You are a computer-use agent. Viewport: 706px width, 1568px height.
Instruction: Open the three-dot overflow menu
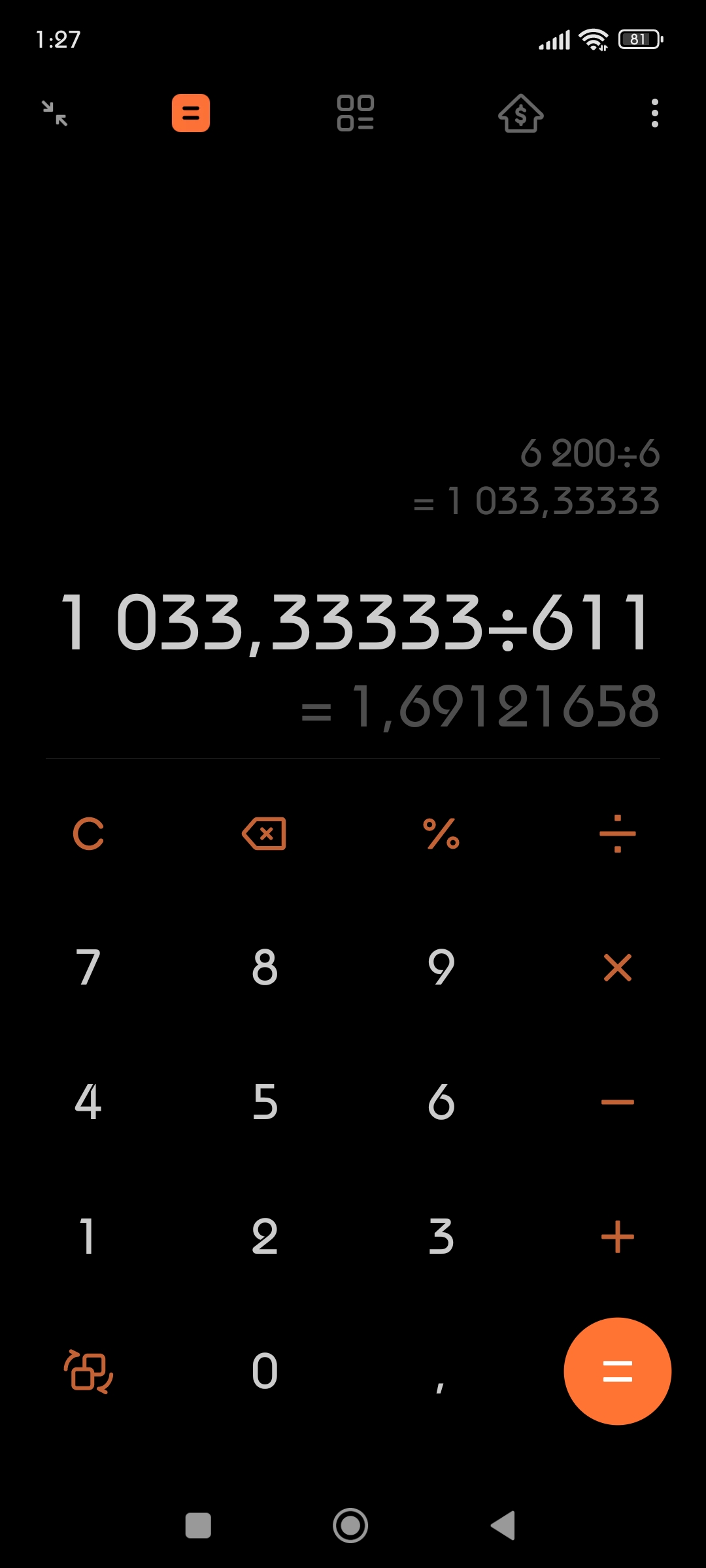coord(654,113)
